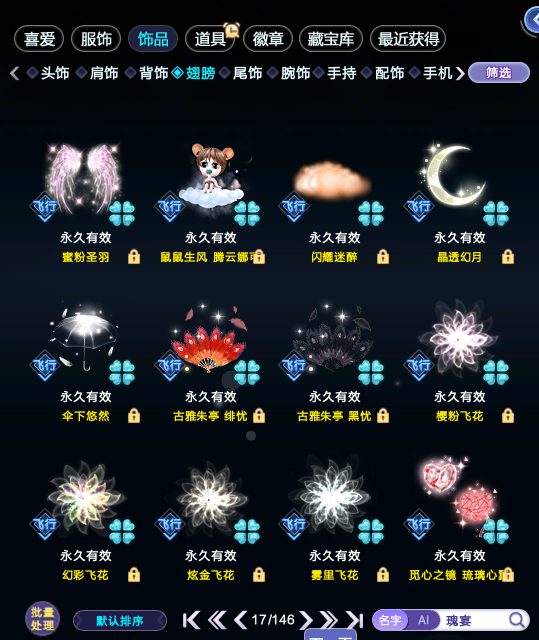Viewport: 539px width, 640px height.
Task: Switch to the 道具 tab
Action: (210, 39)
